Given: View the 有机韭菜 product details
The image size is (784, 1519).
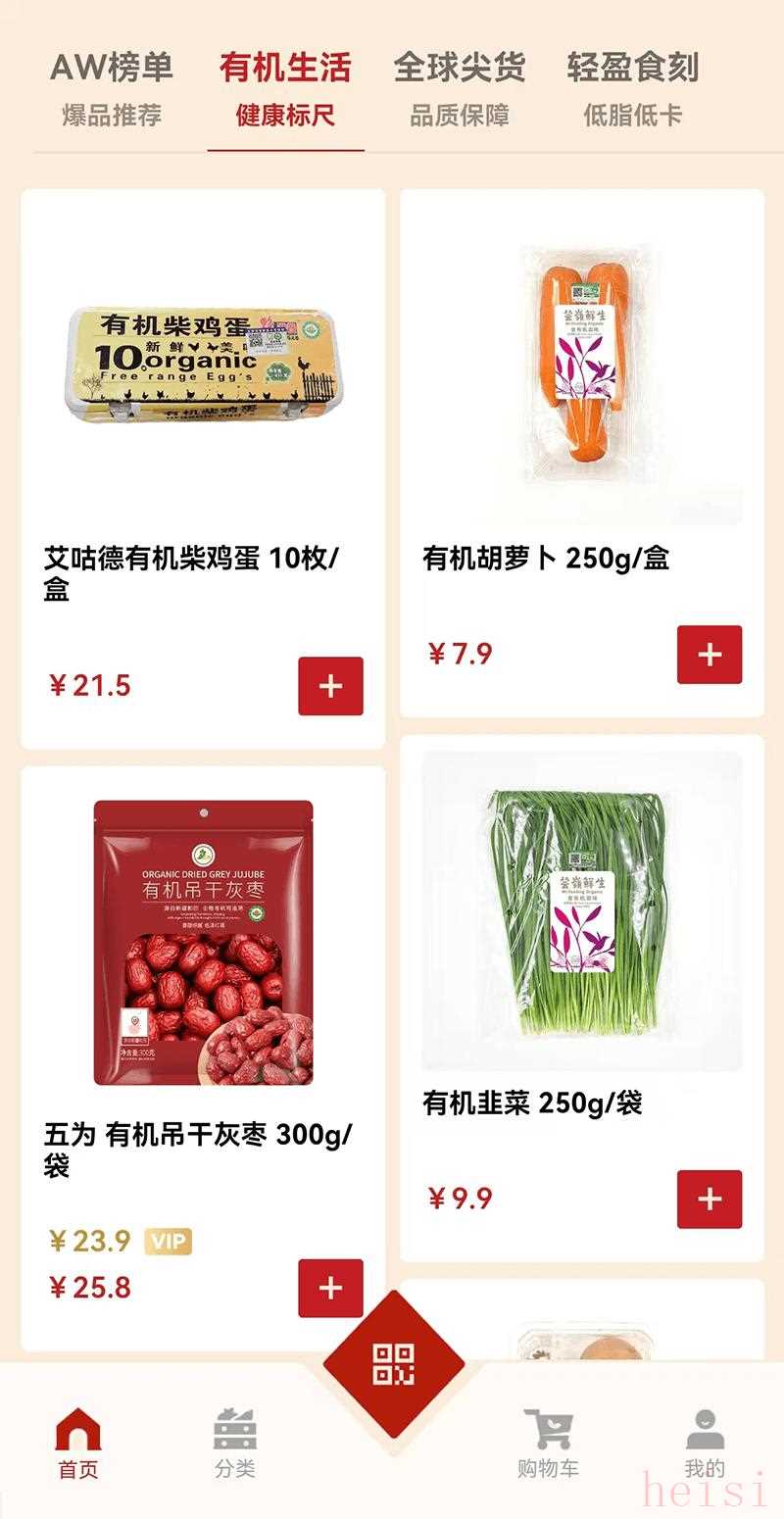Looking at the screenshot, I should pos(581,911).
